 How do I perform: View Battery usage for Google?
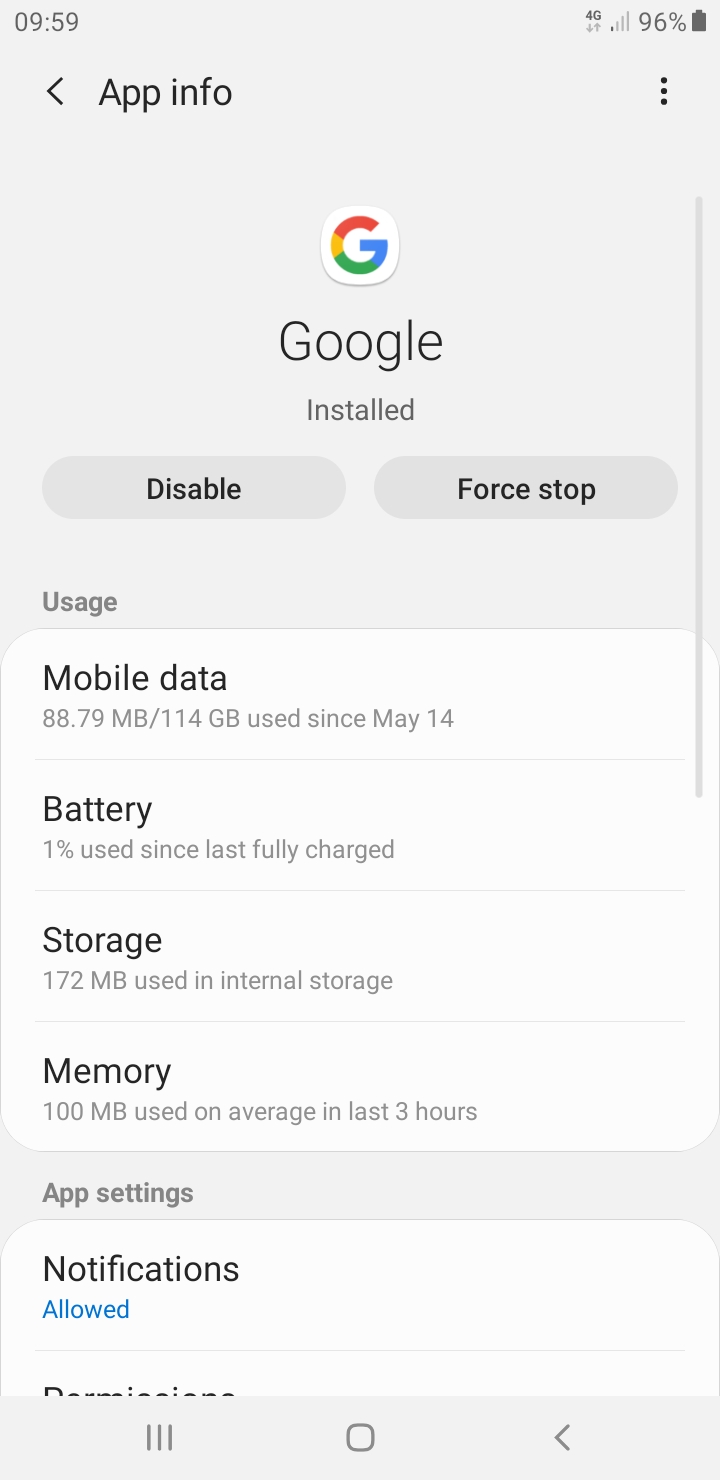(360, 826)
